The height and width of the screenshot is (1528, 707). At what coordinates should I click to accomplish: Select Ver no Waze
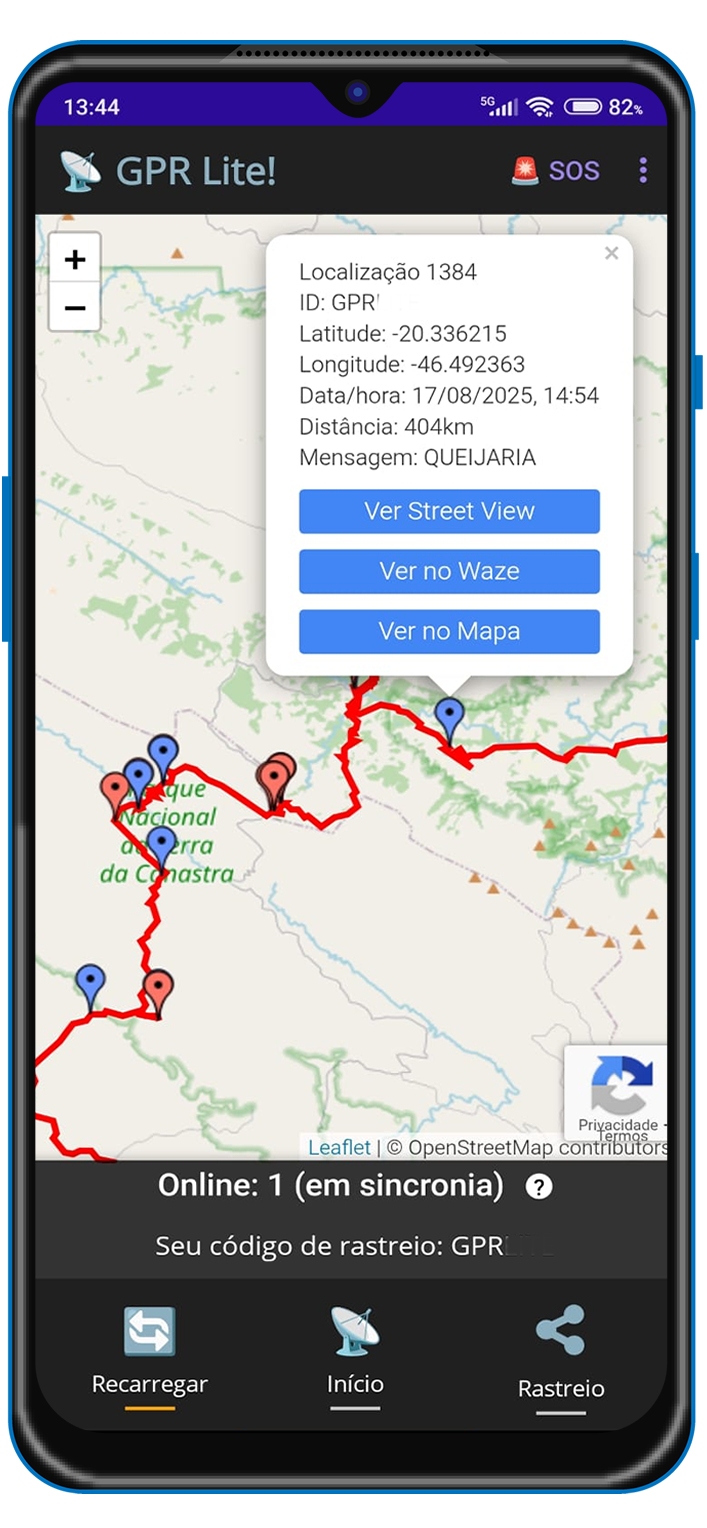(449, 571)
